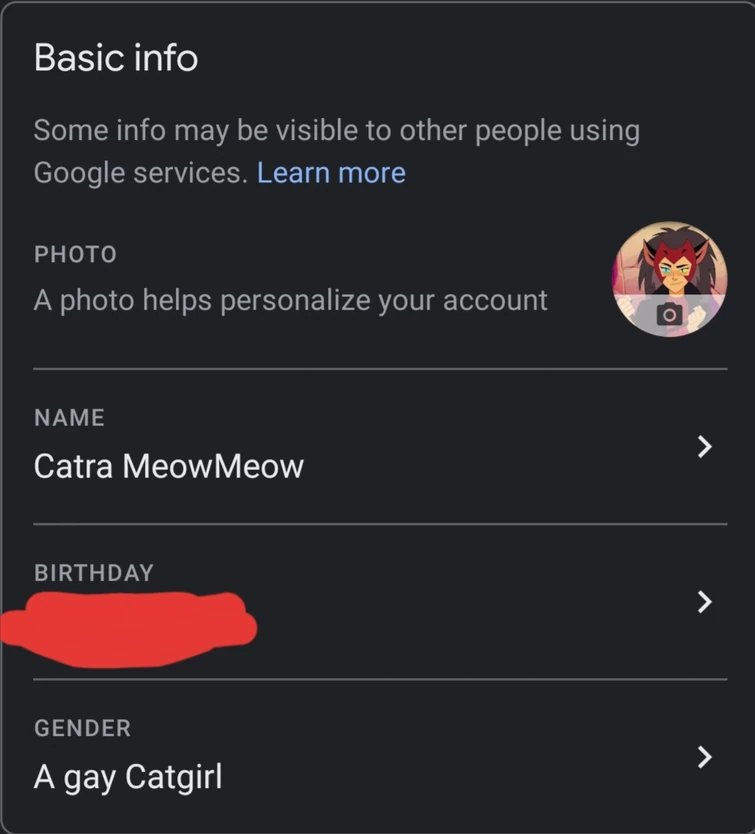Click the text A photo helps personalize your account

[290, 299]
